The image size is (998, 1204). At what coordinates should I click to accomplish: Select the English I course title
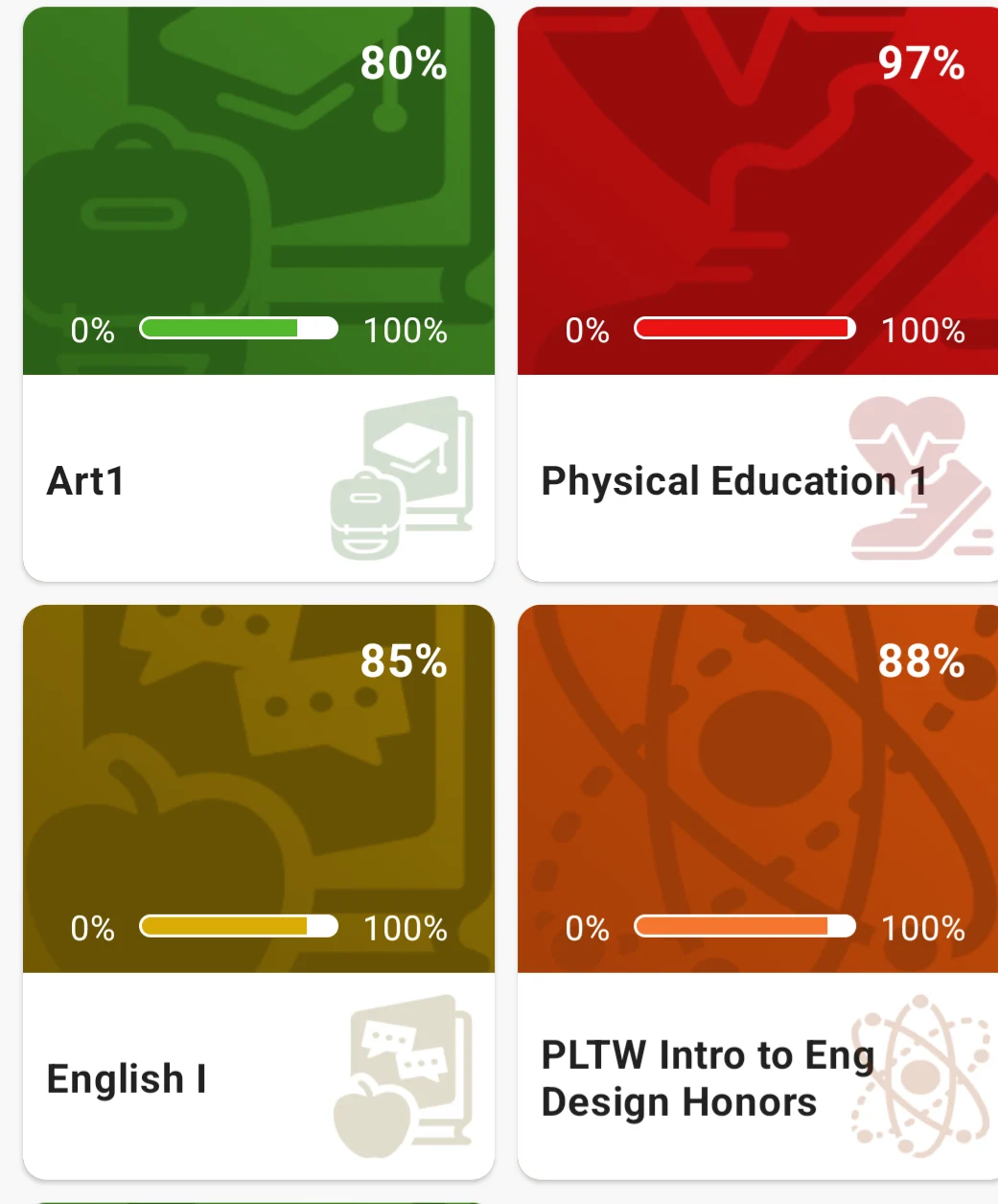pyautogui.click(x=126, y=1079)
